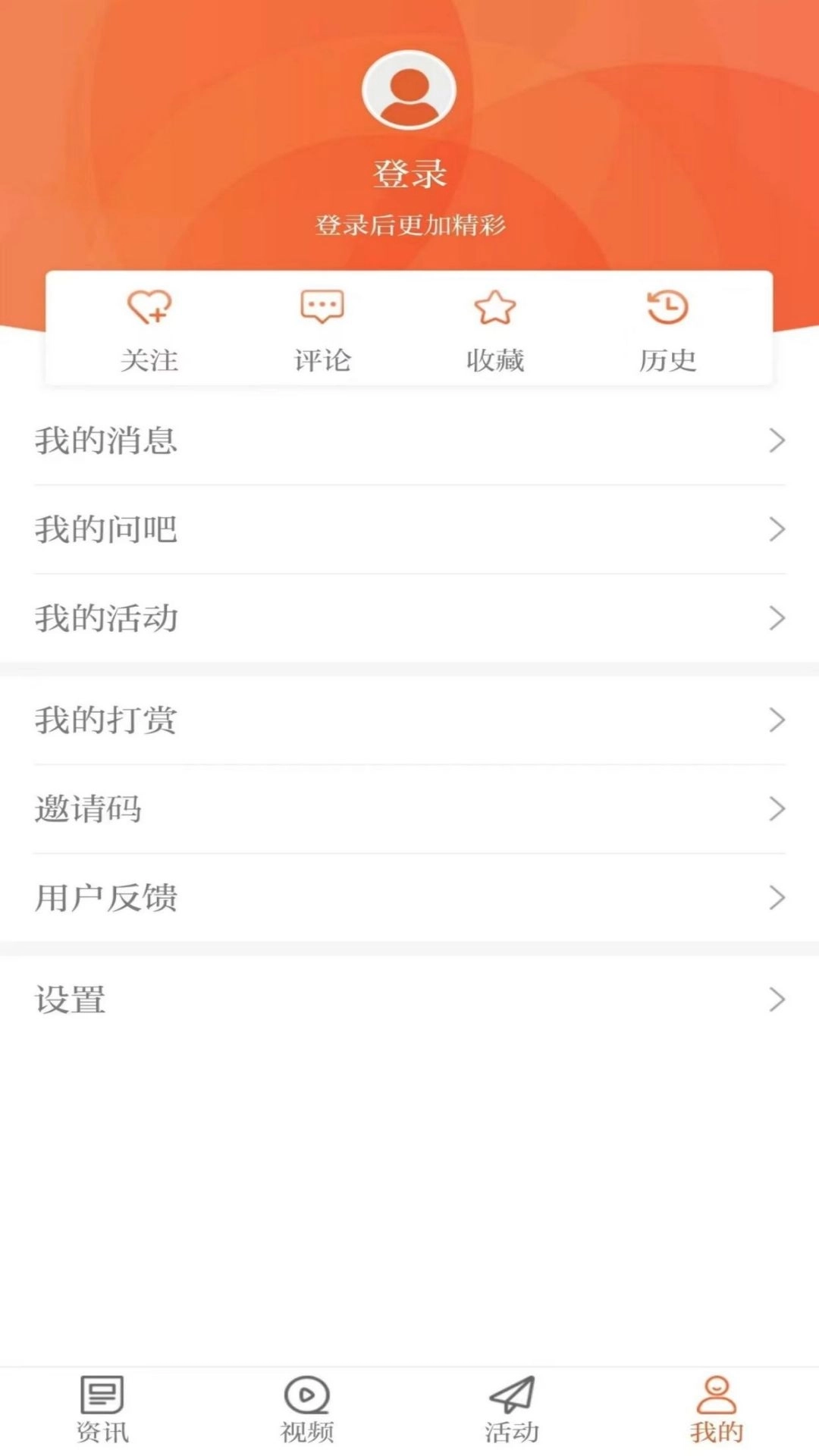The image size is (819, 1456).
Task: Open the 我的打赏 section
Action: click(x=409, y=721)
